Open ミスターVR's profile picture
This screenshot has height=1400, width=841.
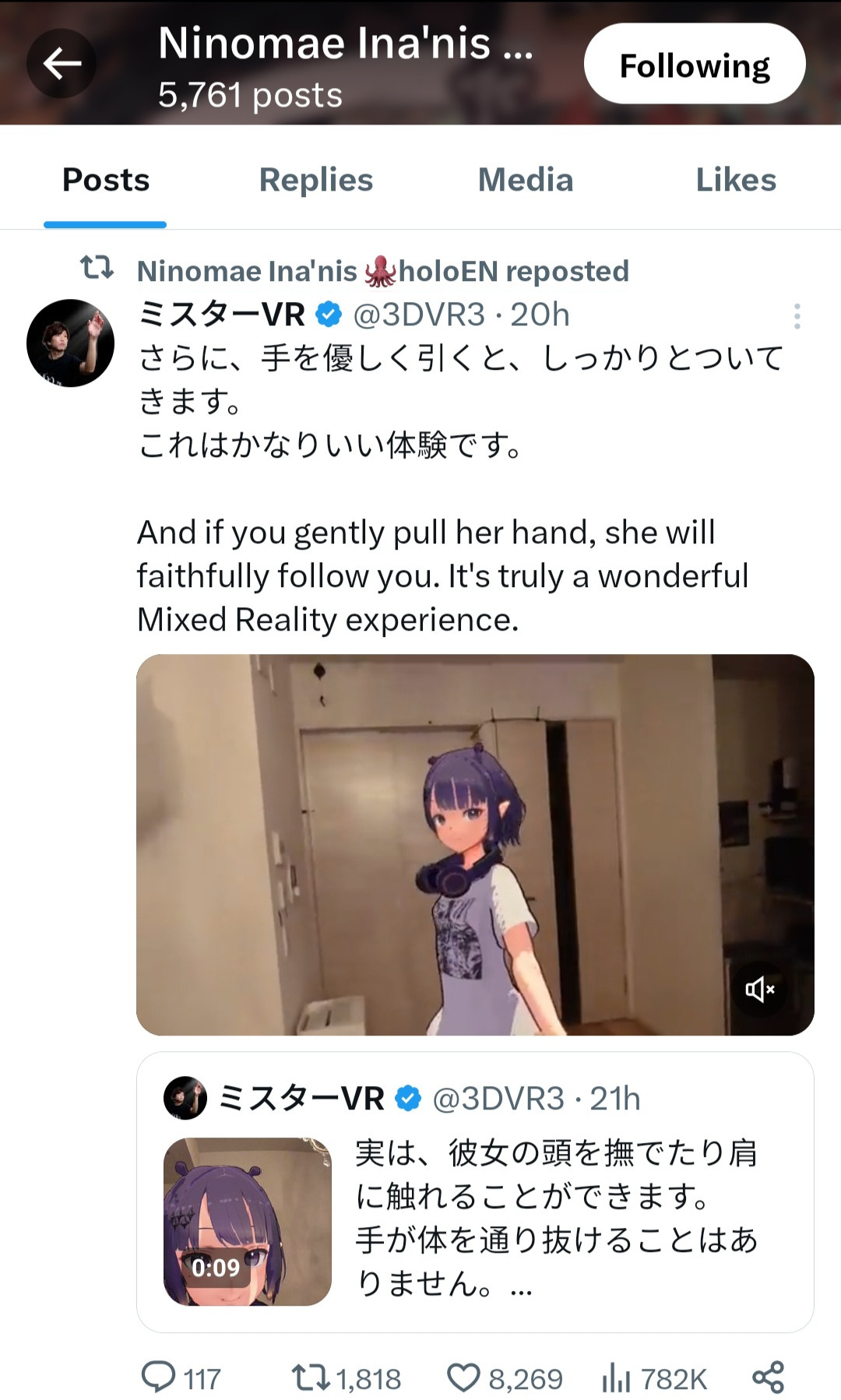point(70,343)
